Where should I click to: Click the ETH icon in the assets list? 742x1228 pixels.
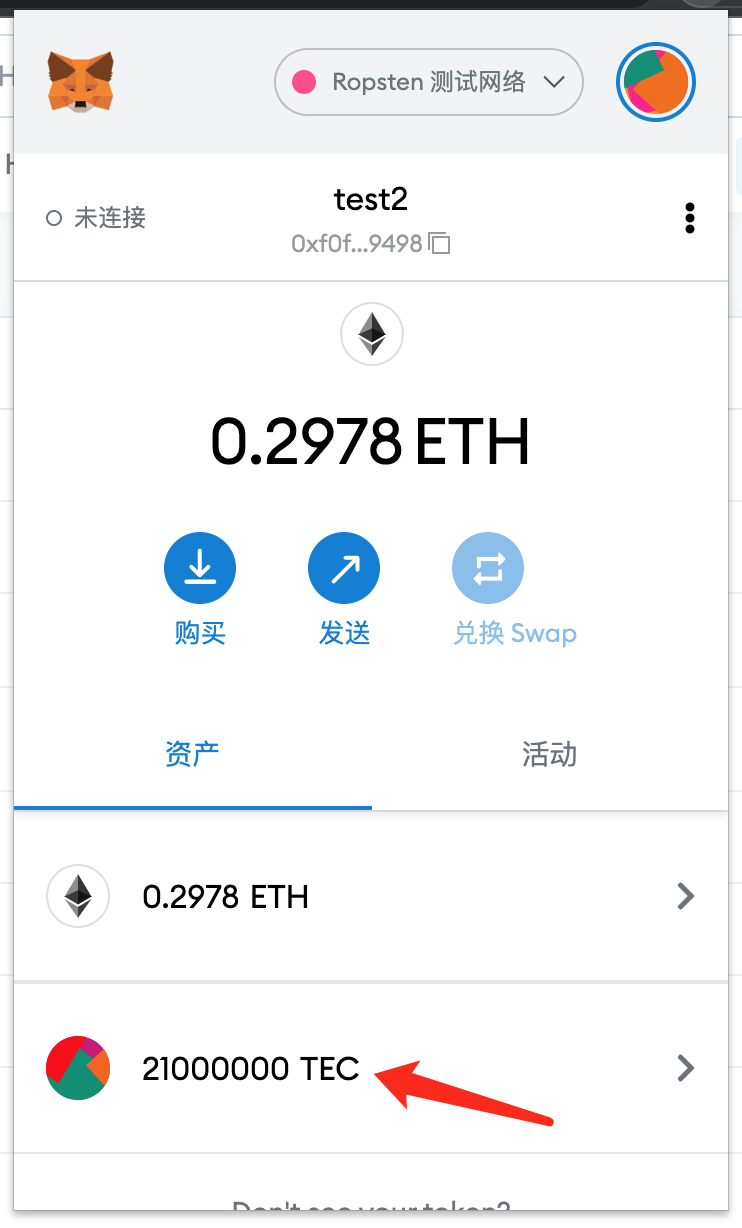pos(78,896)
